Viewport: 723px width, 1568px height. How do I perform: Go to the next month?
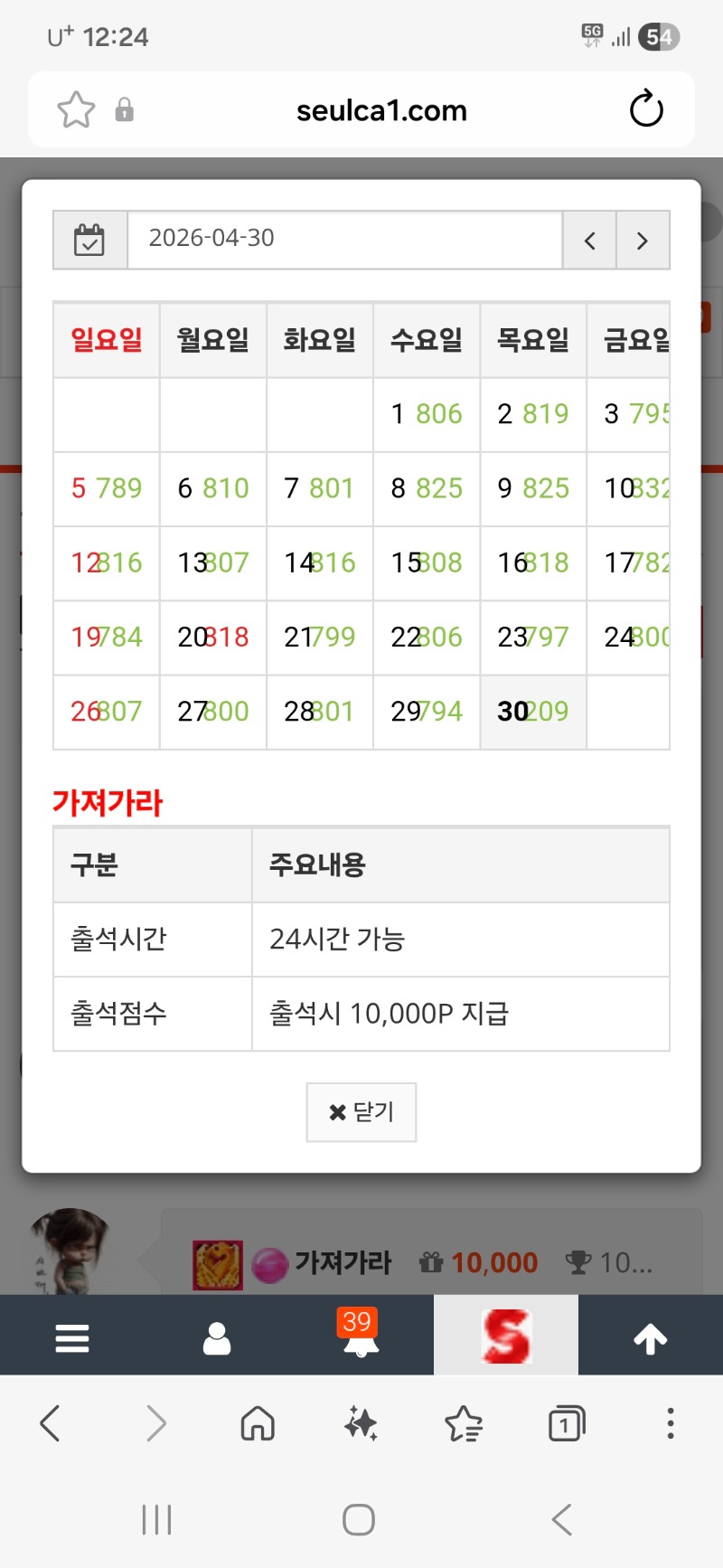point(643,241)
